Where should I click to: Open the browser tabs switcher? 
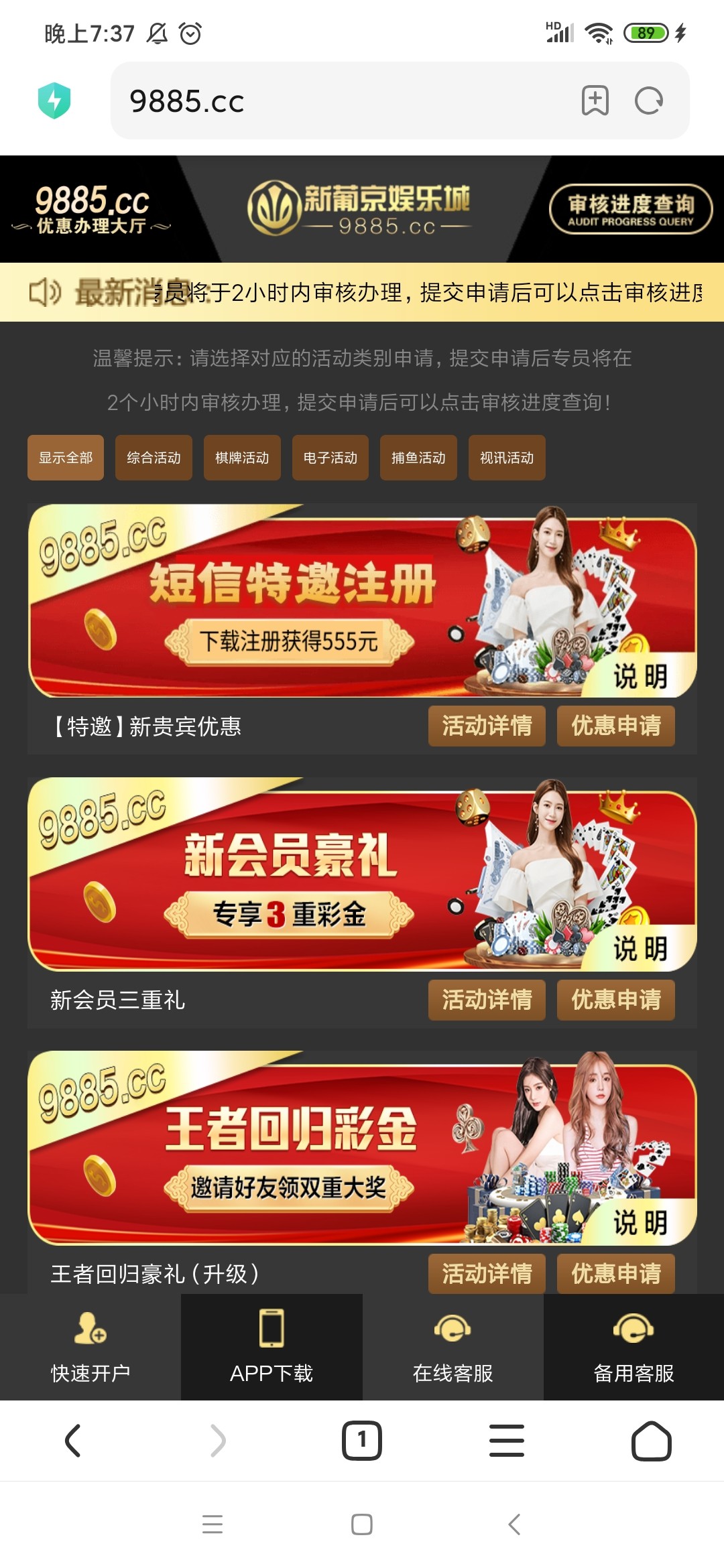[362, 1440]
